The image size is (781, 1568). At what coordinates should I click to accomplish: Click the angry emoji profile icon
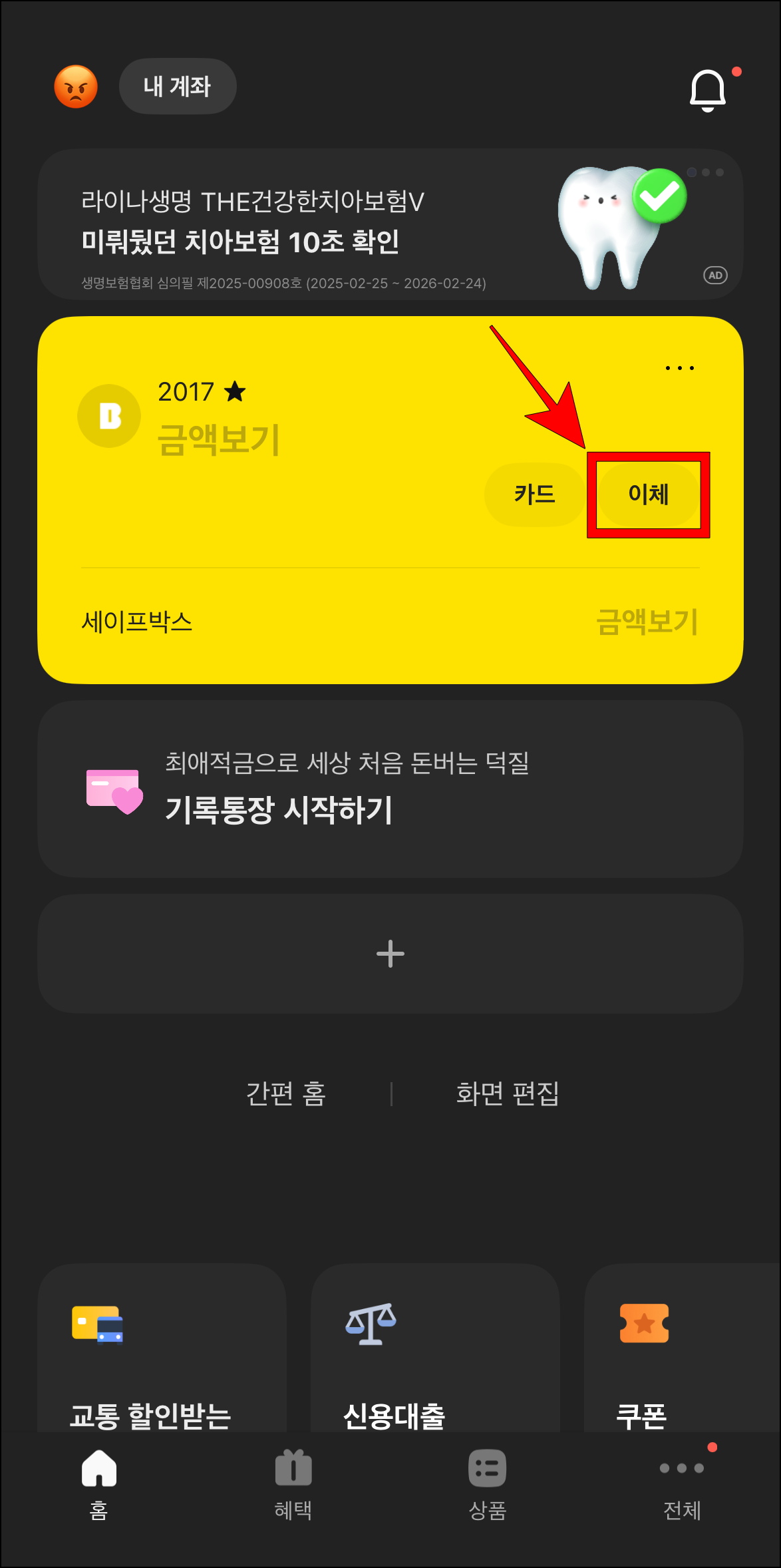[75, 86]
